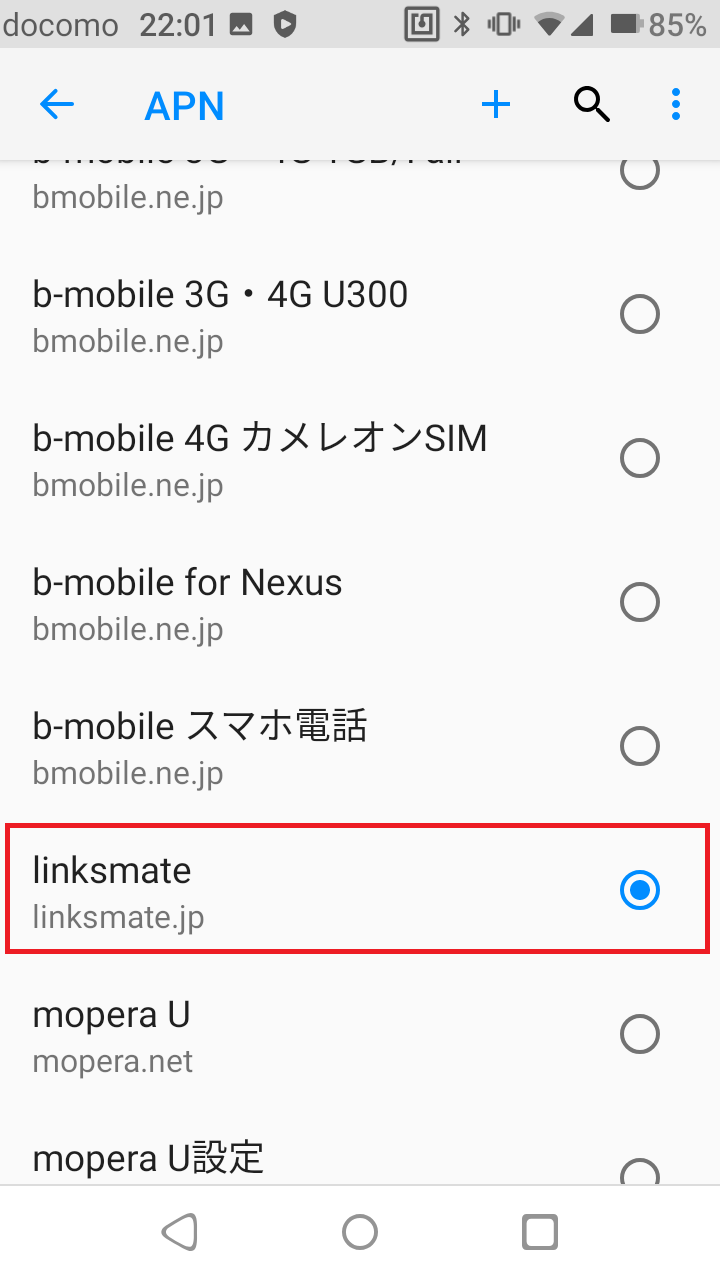The image size is (720, 1280).
Task: Open the APN search
Action: pyautogui.click(x=592, y=104)
